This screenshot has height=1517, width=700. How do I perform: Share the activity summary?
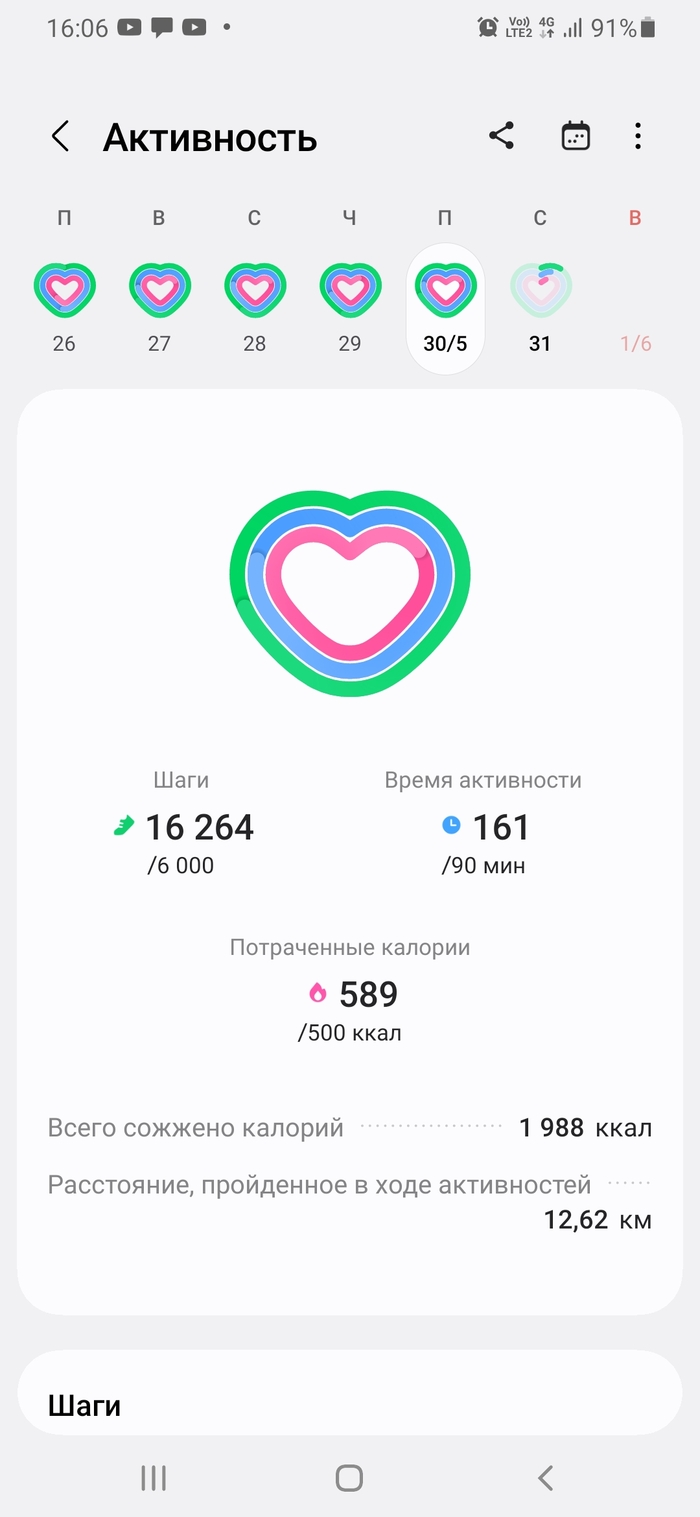coord(501,137)
